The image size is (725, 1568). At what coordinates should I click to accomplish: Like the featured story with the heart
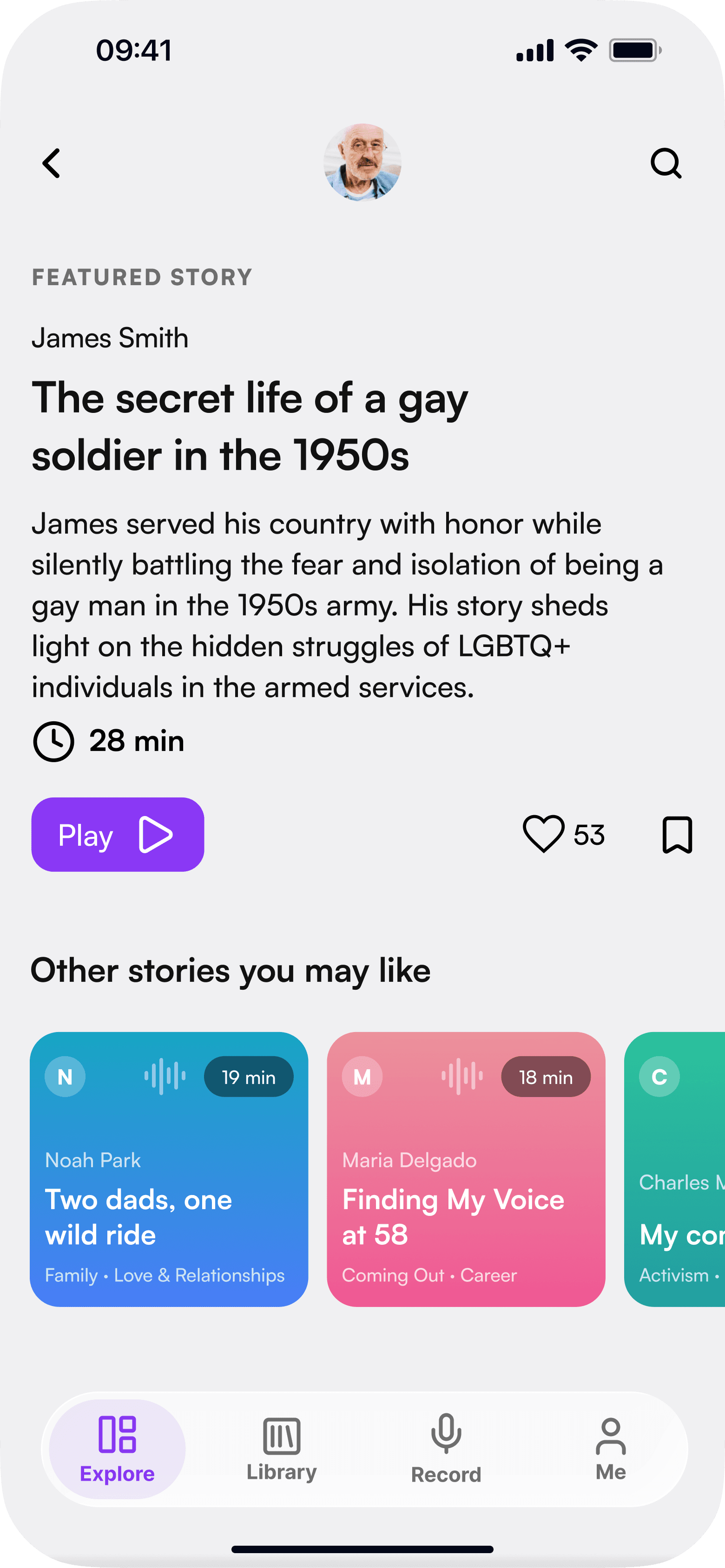pyautogui.click(x=543, y=835)
